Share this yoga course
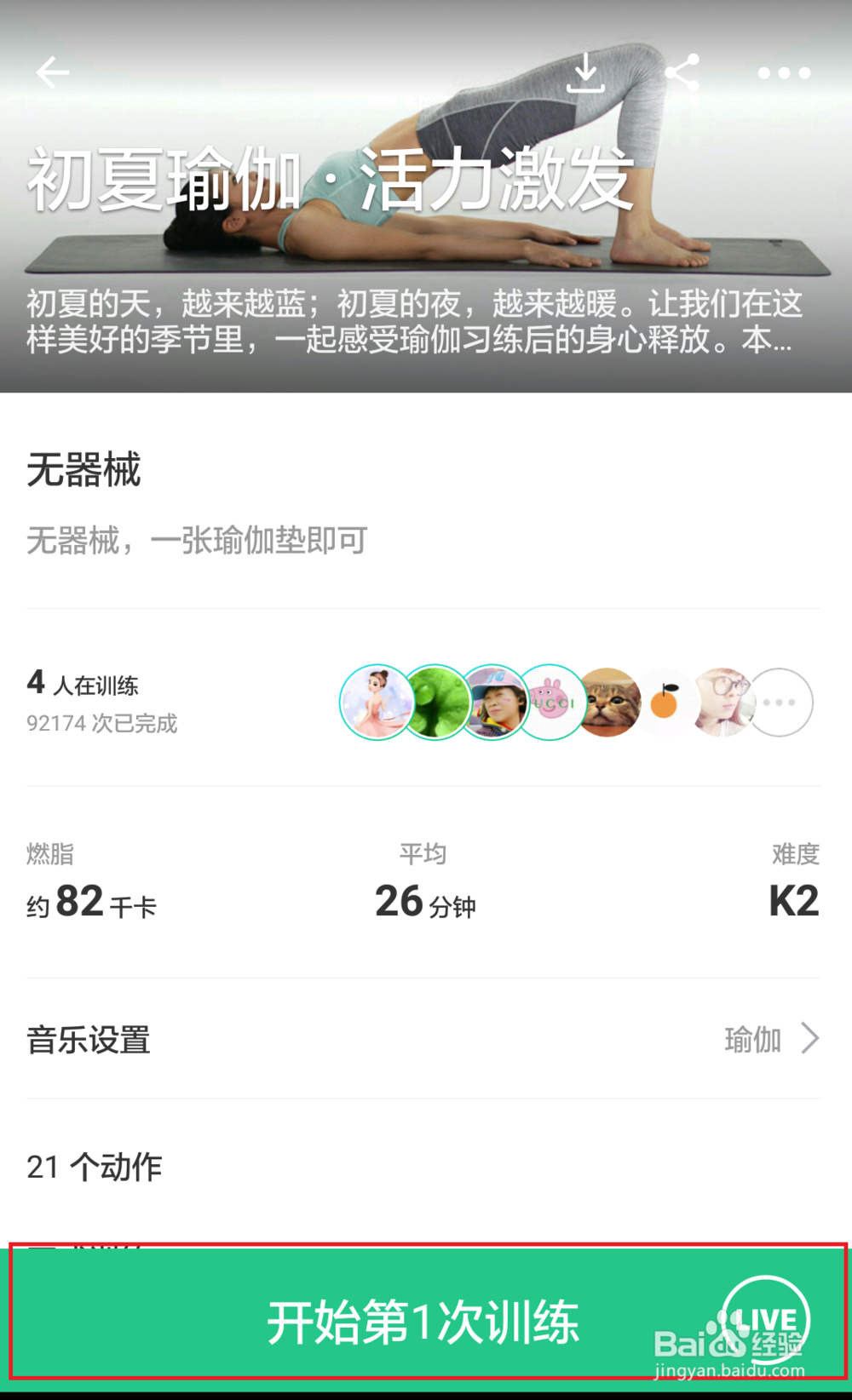The image size is (852, 1400). point(682,73)
